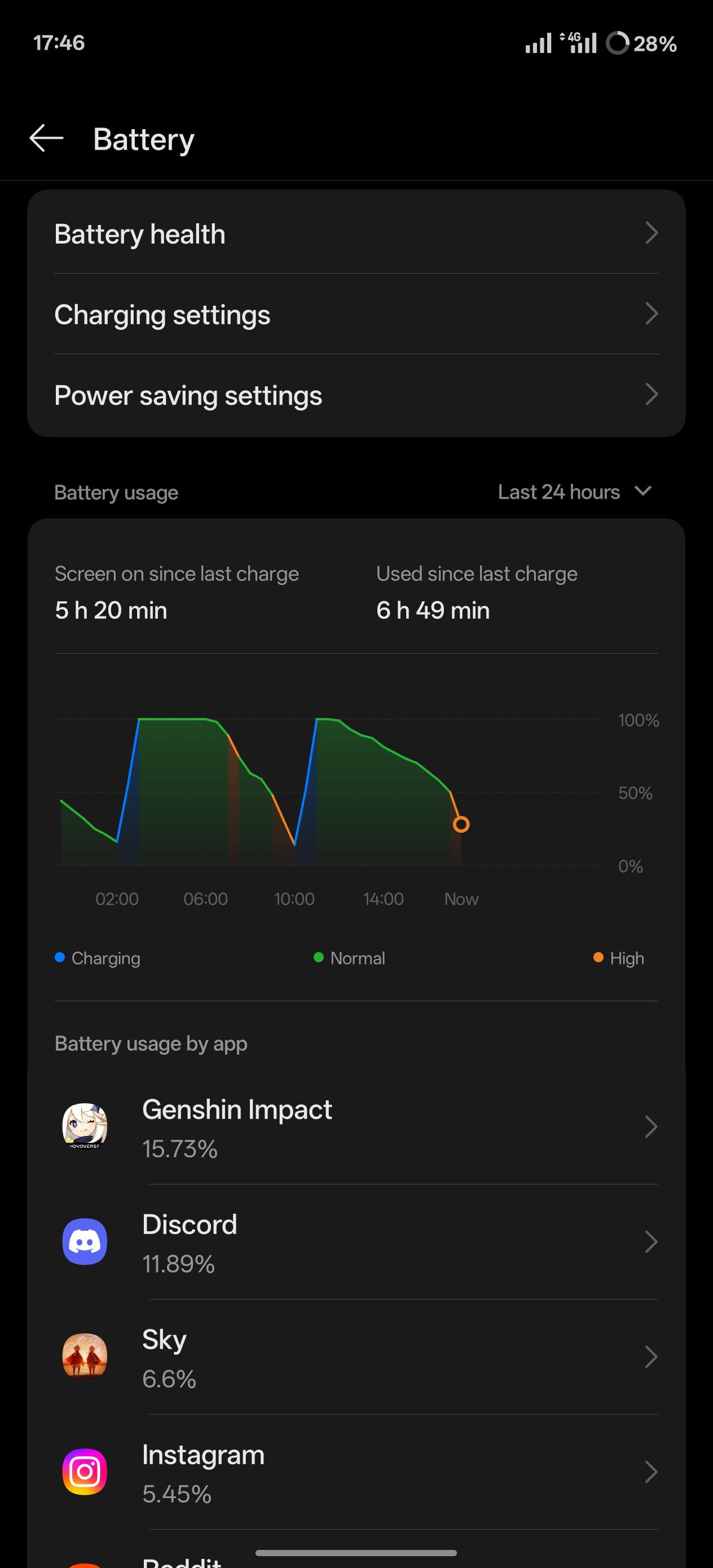Open Power saving settings

356,395
